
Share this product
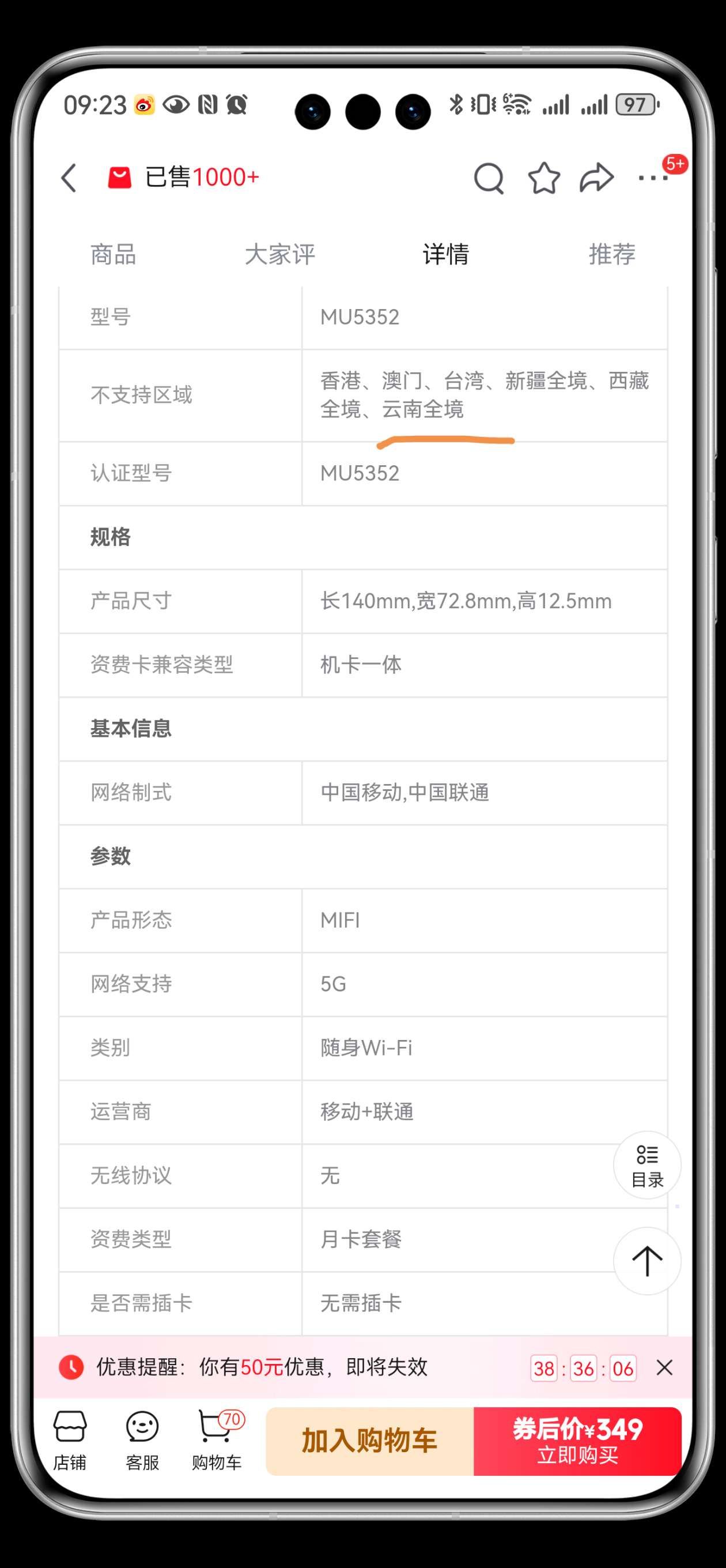pos(596,178)
